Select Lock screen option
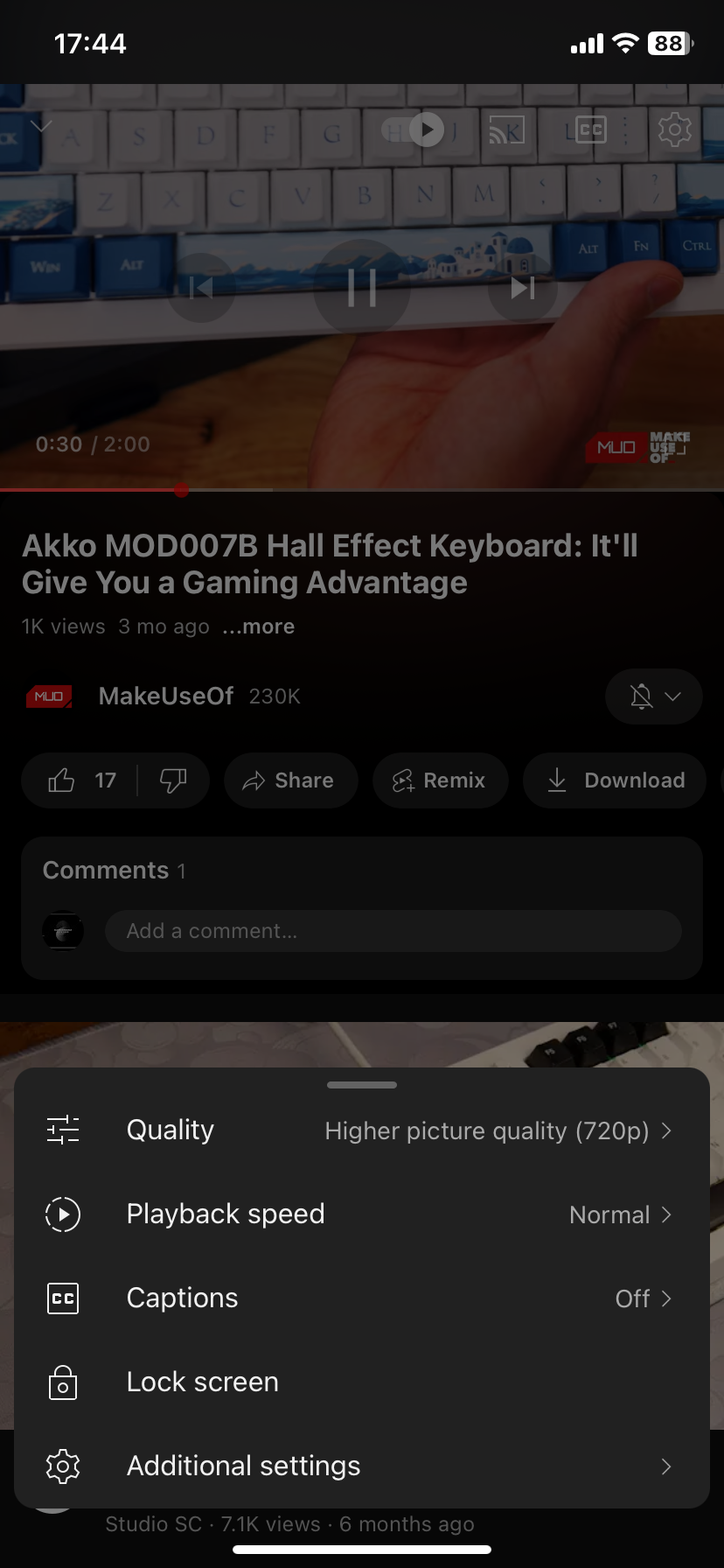Image resolution: width=724 pixels, height=1568 pixels. click(361, 1382)
